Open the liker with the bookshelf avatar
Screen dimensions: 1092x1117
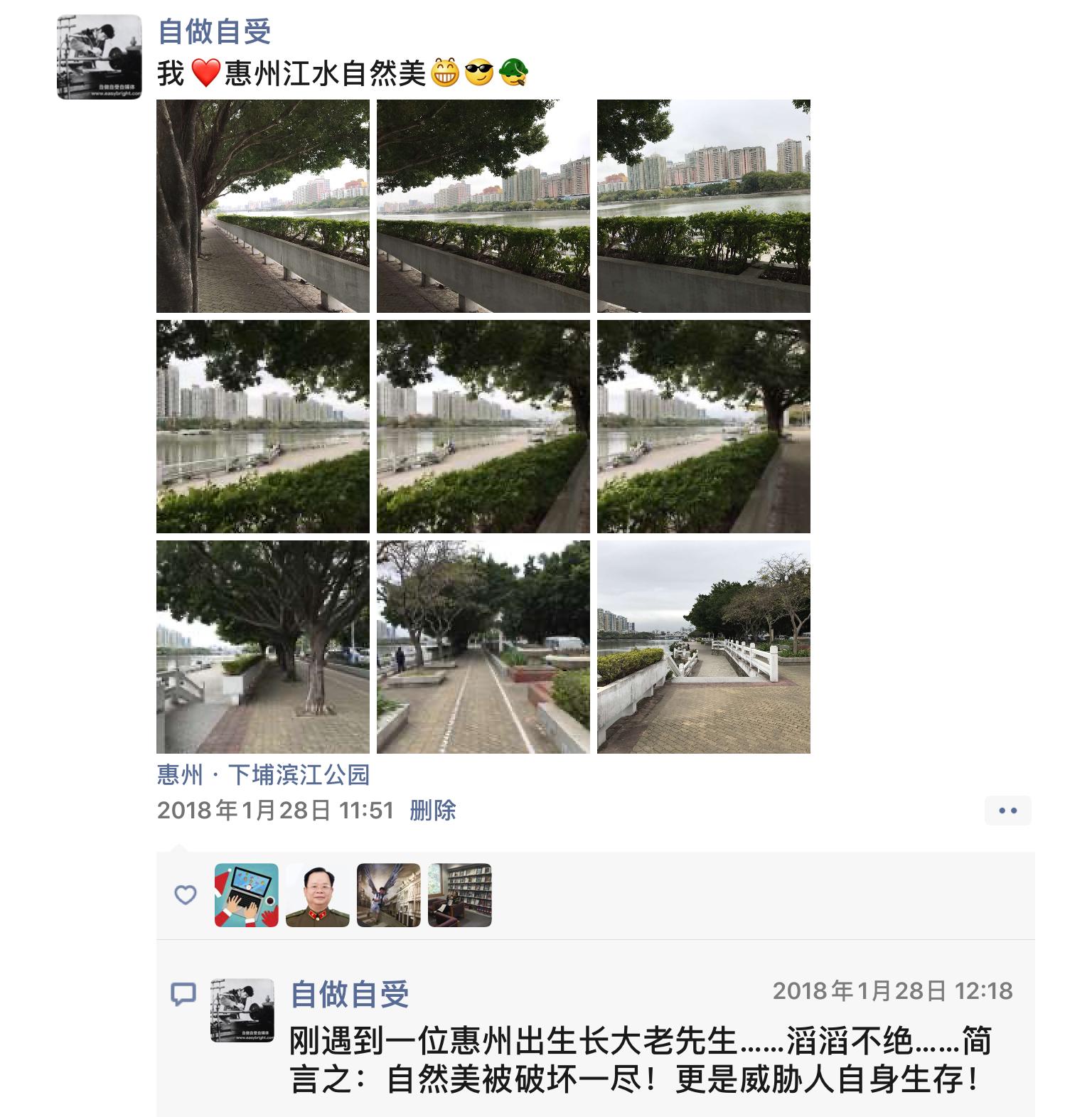[x=459, y=895]
